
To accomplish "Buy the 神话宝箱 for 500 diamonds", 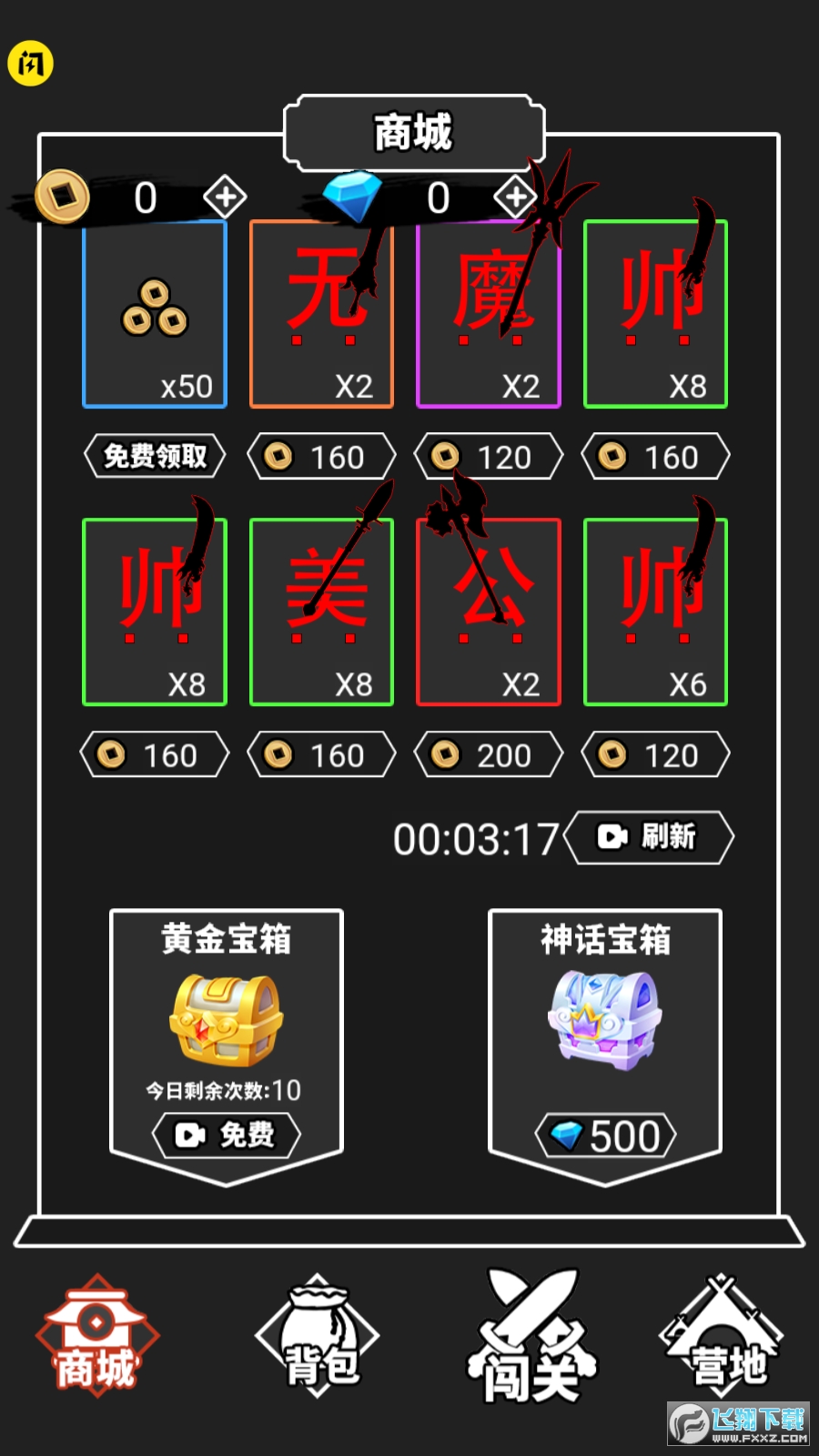I will 605,1137.
